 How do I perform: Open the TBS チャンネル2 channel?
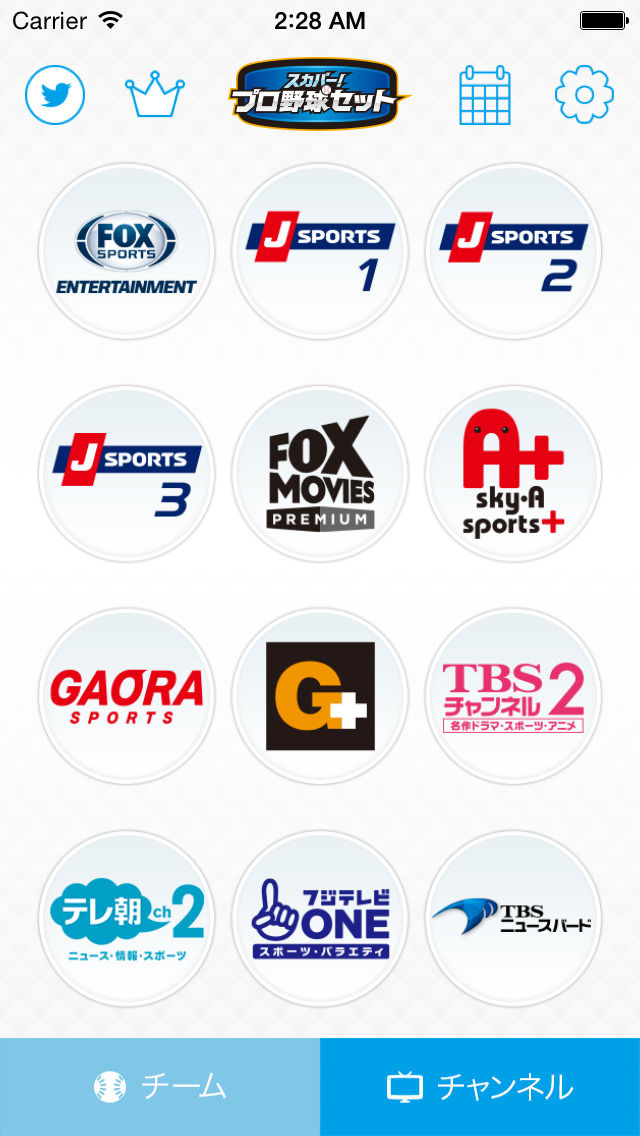click(x=513, y=696)
